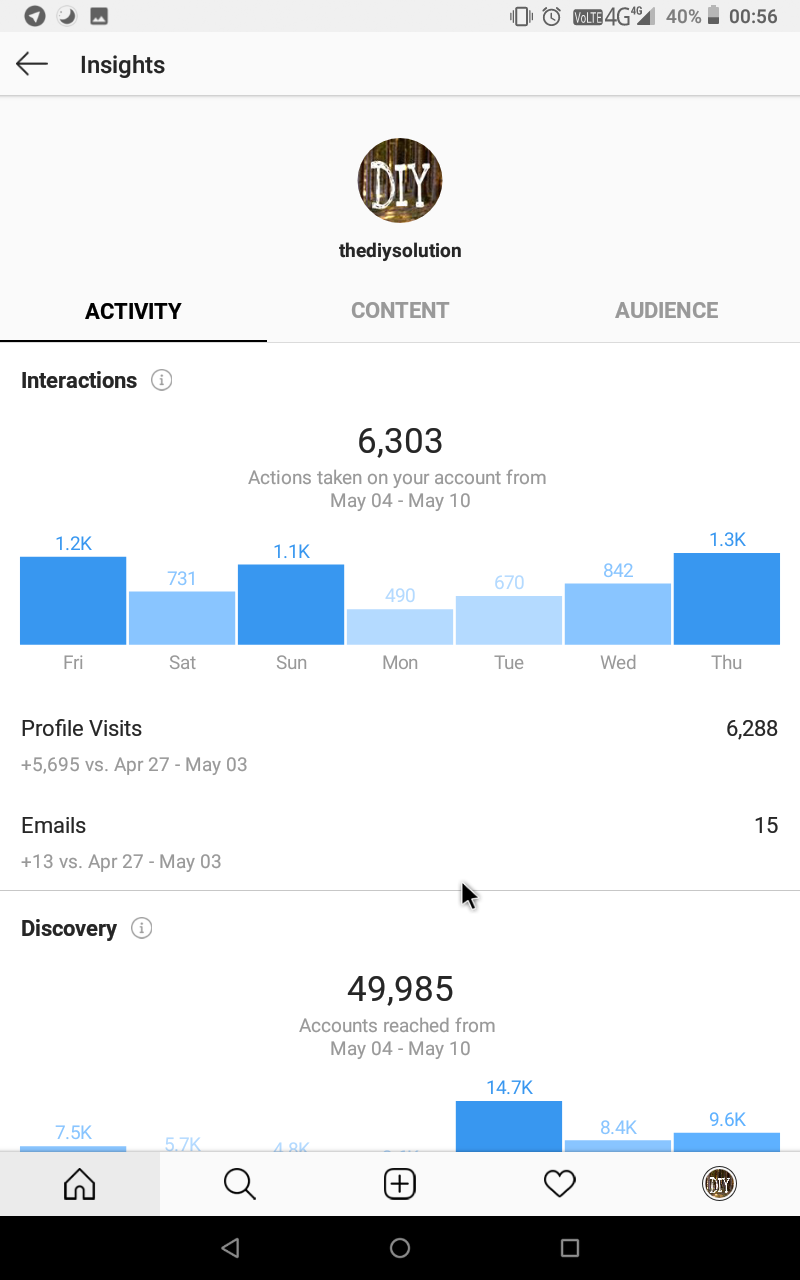
Task: Open the Interactions info icon
Action: (161, 380)
